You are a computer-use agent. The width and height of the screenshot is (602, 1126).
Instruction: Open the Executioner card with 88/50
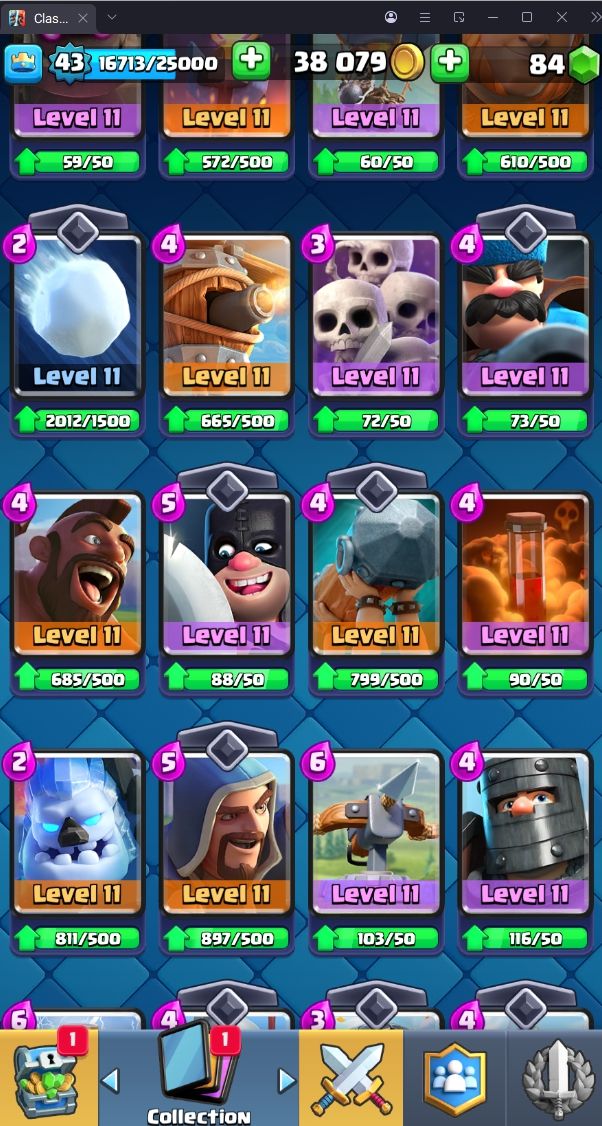click(226, 575)
